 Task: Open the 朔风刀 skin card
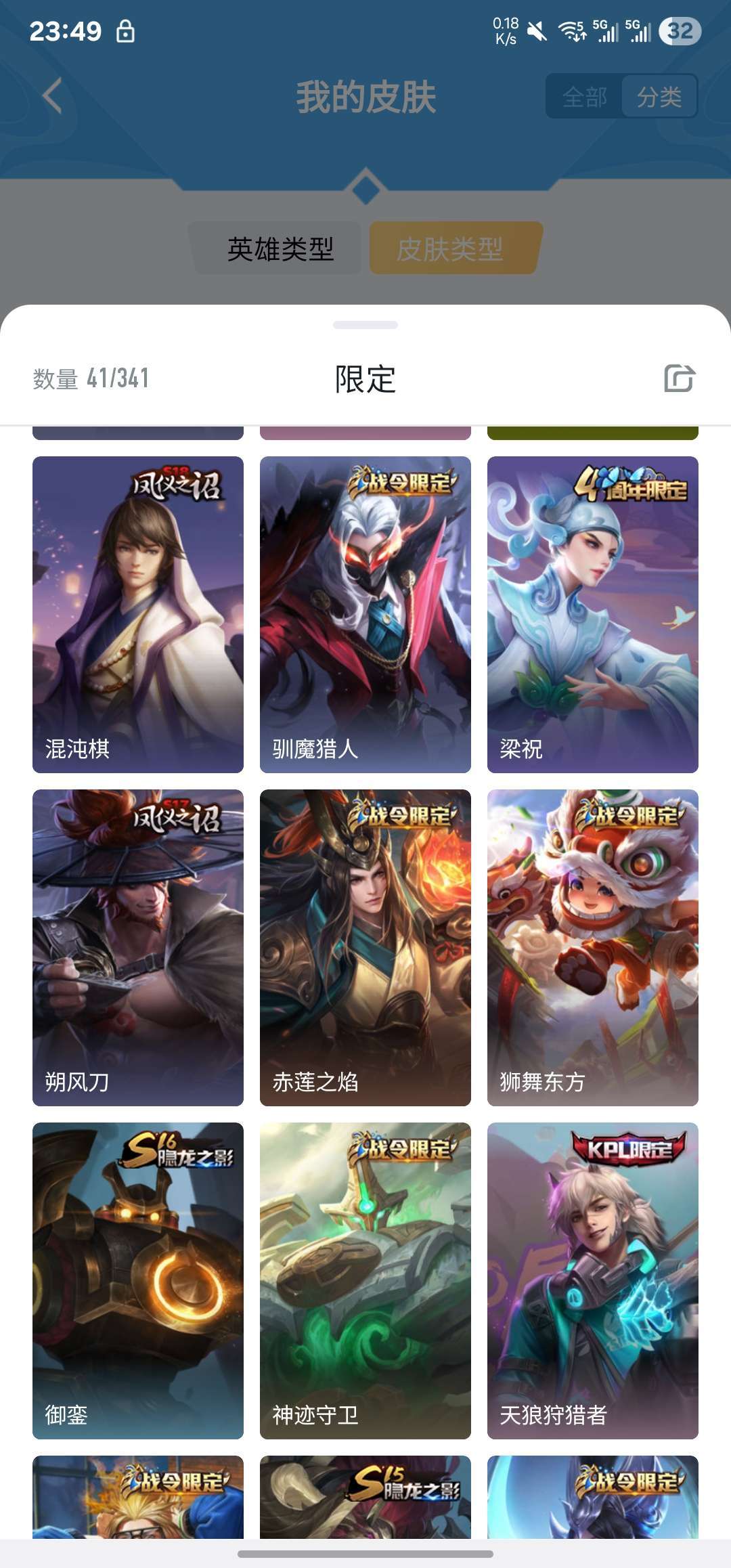(138, 947)
